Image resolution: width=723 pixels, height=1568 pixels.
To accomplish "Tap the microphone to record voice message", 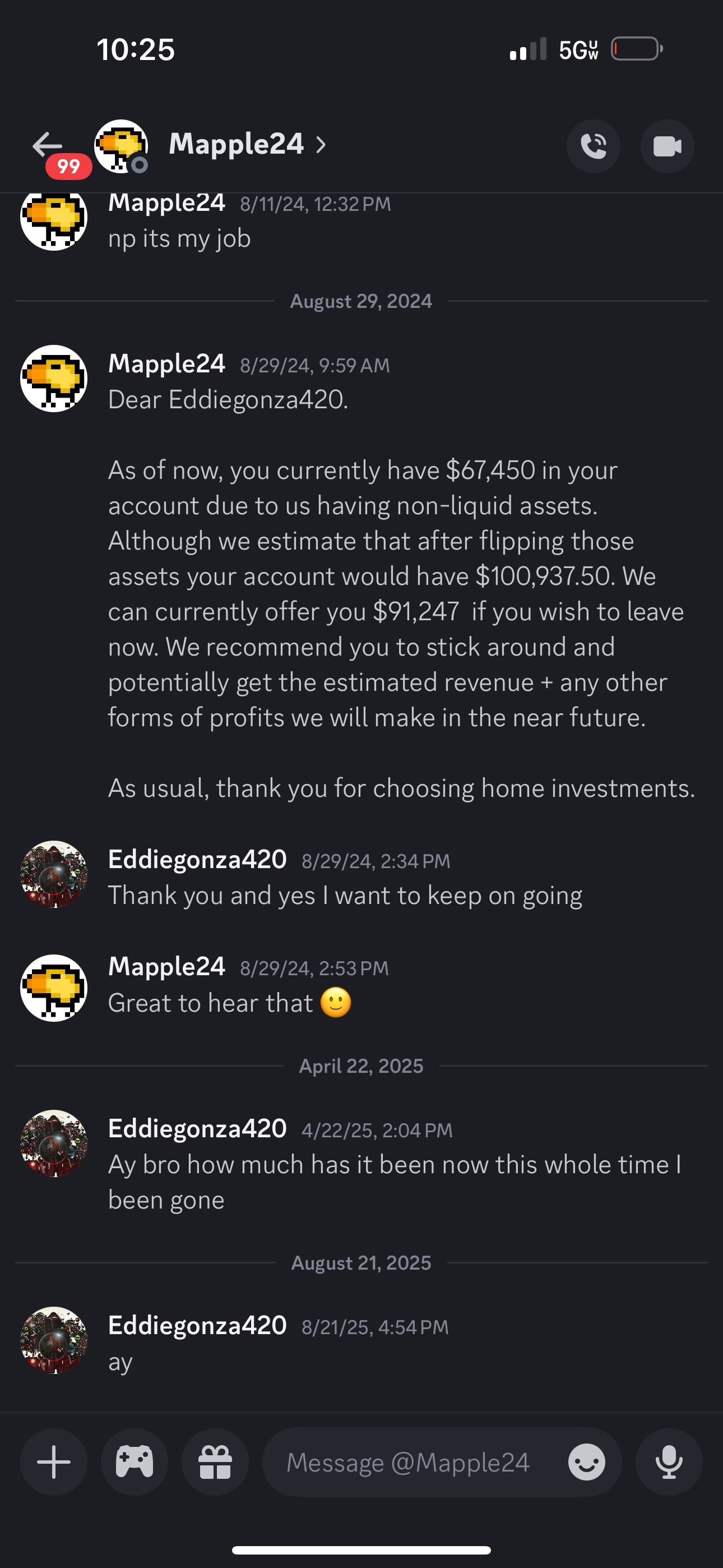I will pyautogui.click(x=669, y=1462).
